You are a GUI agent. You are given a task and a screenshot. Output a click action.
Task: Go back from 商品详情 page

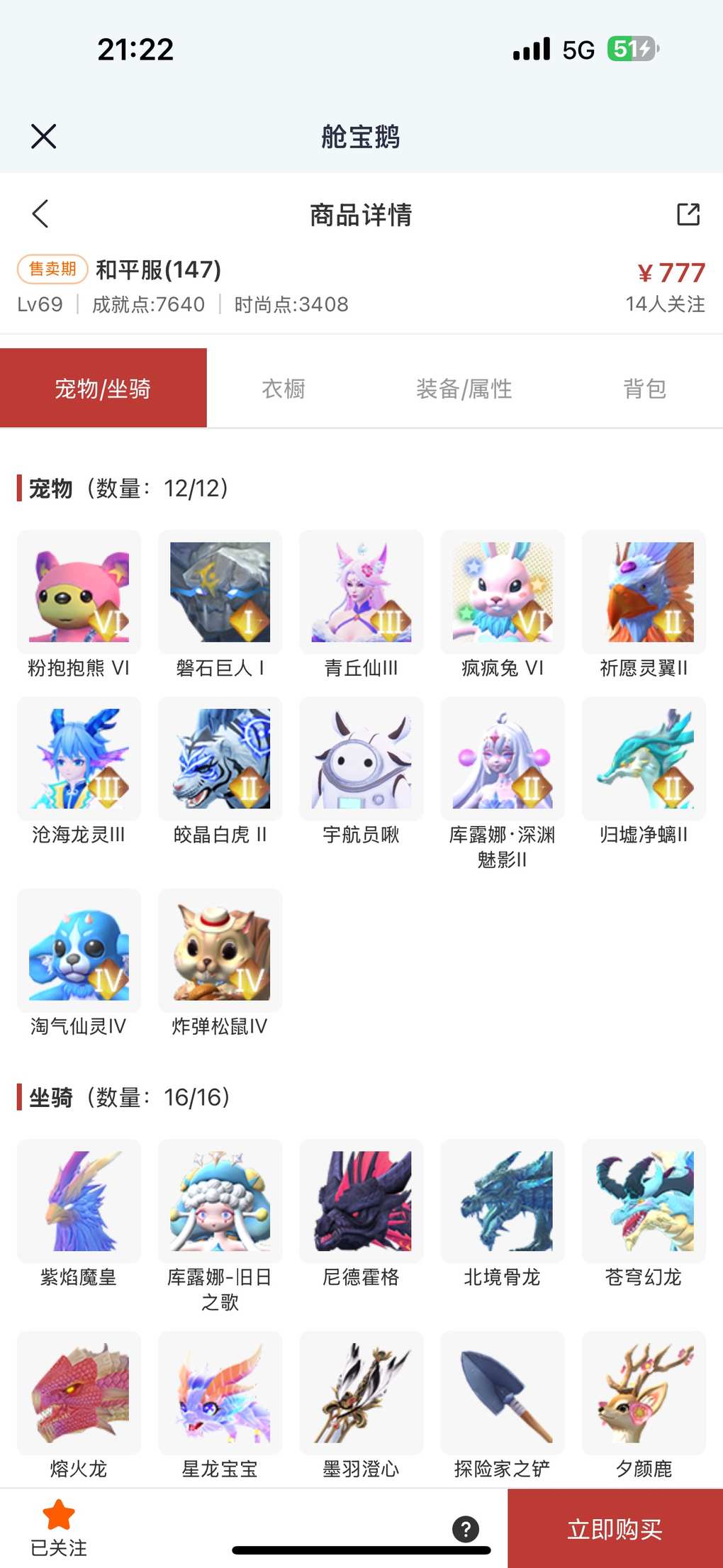click(x=40, y=213)
